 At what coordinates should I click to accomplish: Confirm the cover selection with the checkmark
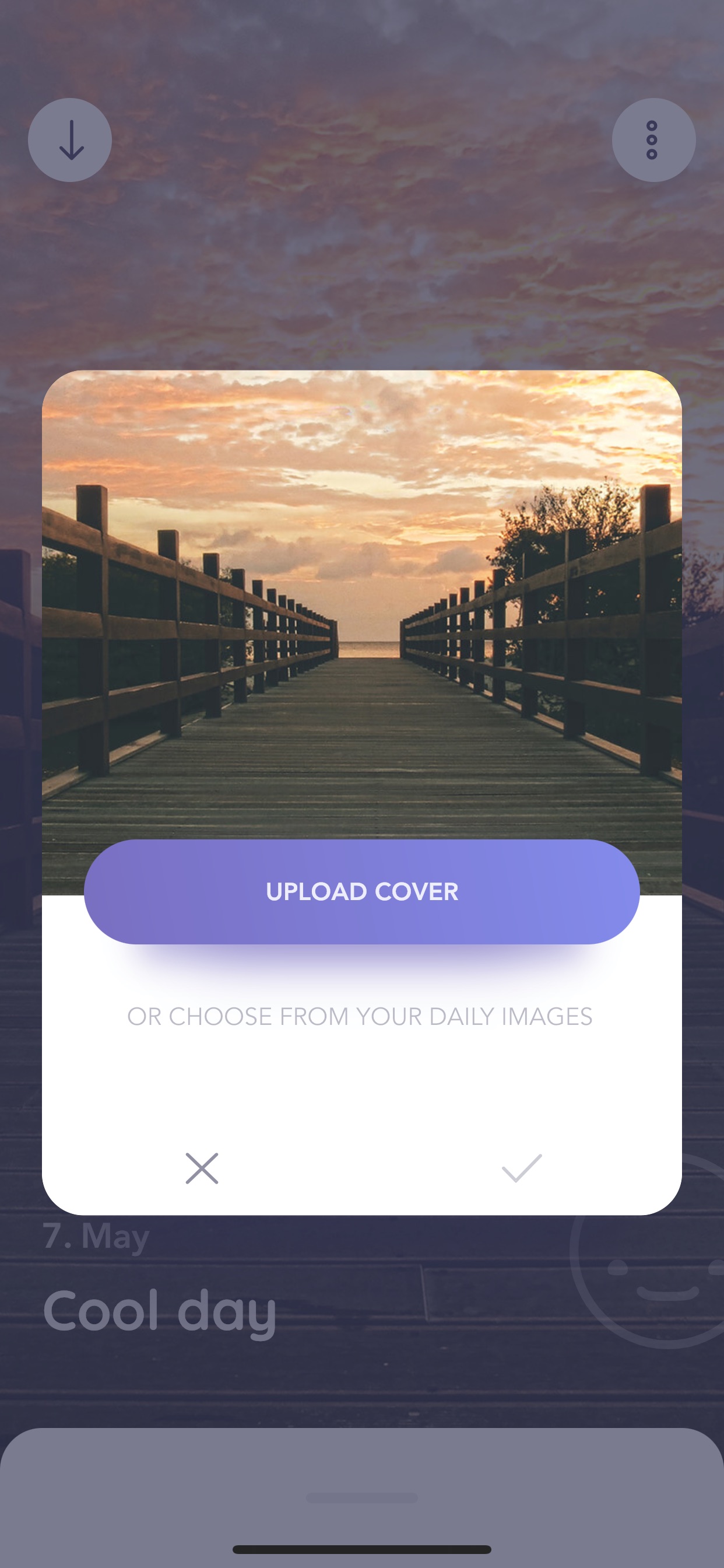(522, 1168)
